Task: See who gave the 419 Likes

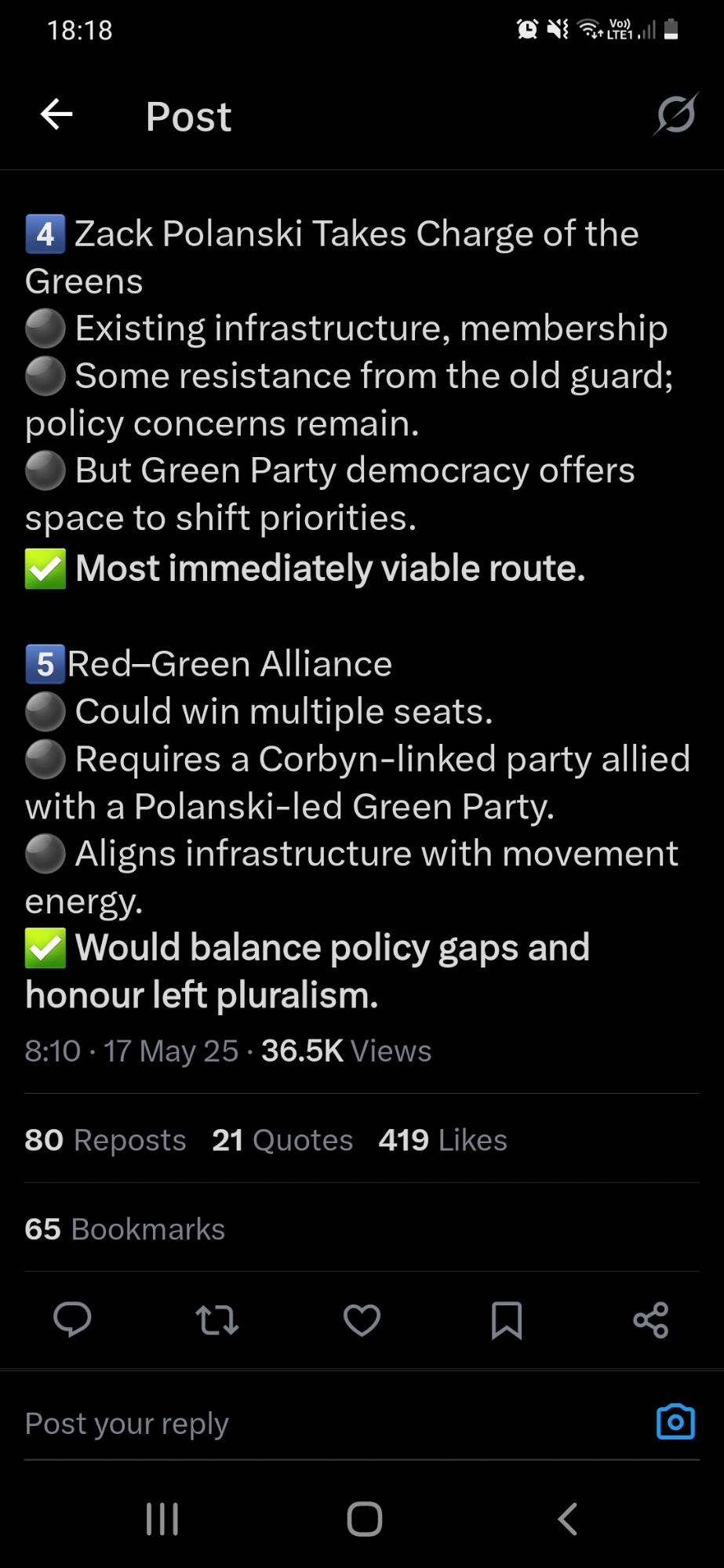Action: [x=442, y=1140]
